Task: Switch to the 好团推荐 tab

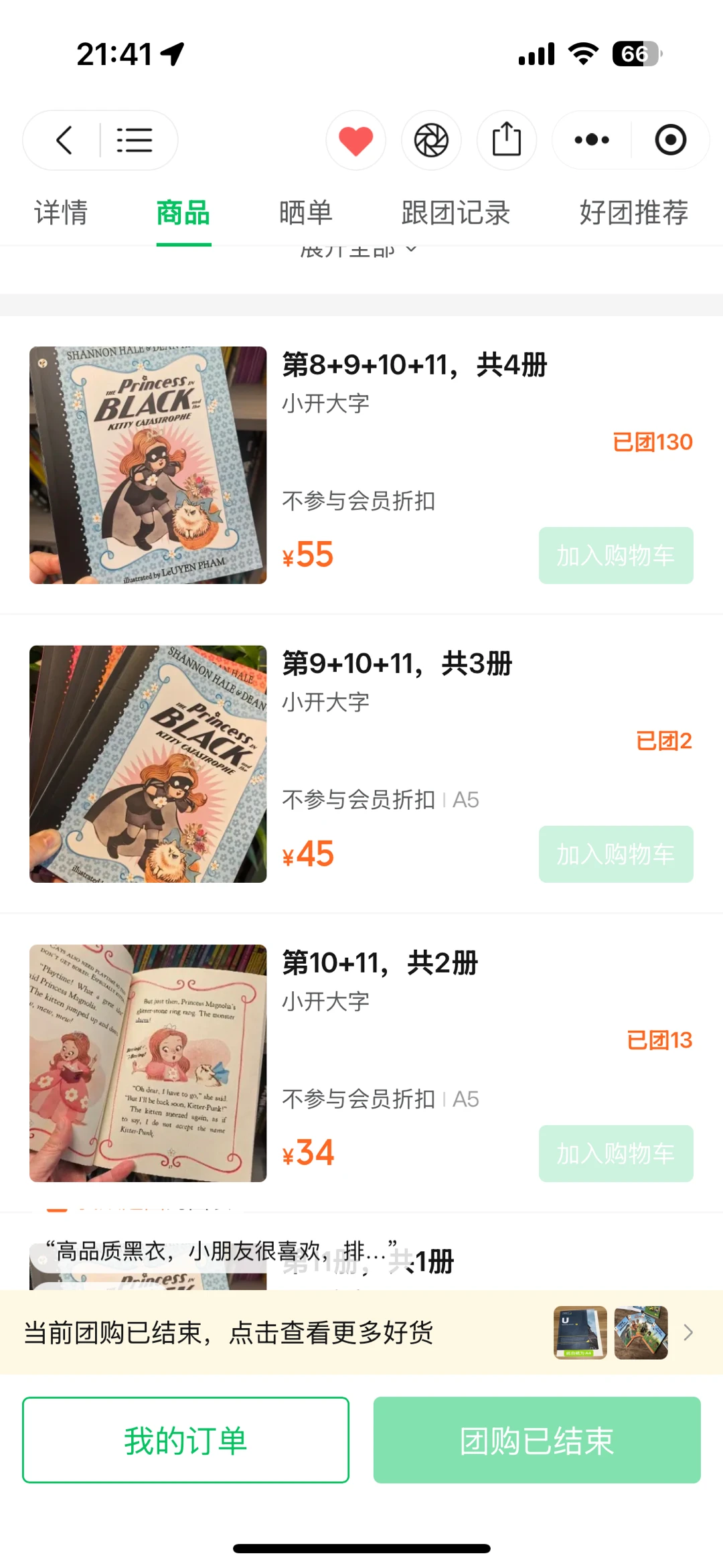Action: point(633,213)
